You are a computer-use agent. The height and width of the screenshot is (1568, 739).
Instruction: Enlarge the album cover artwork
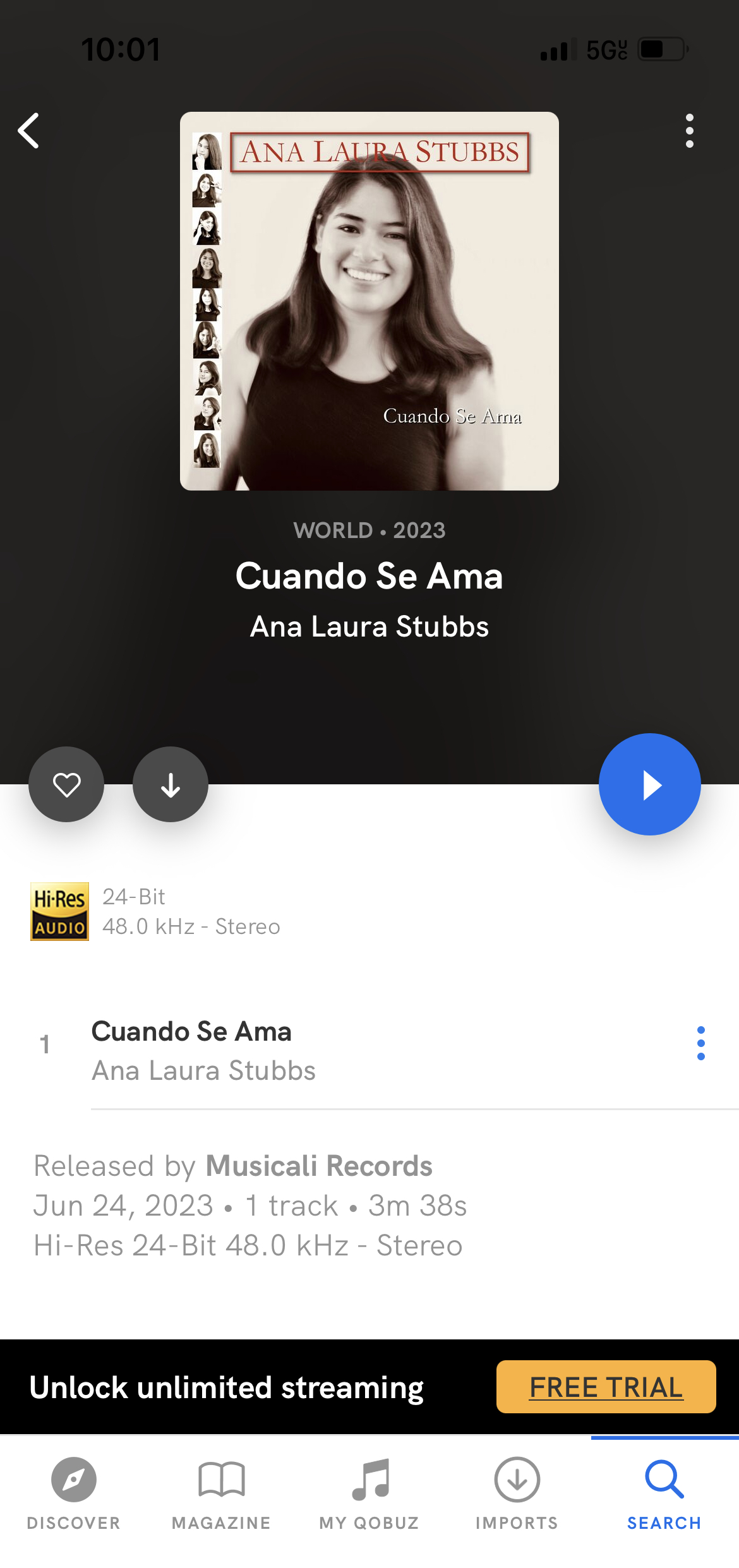(369, 301)
